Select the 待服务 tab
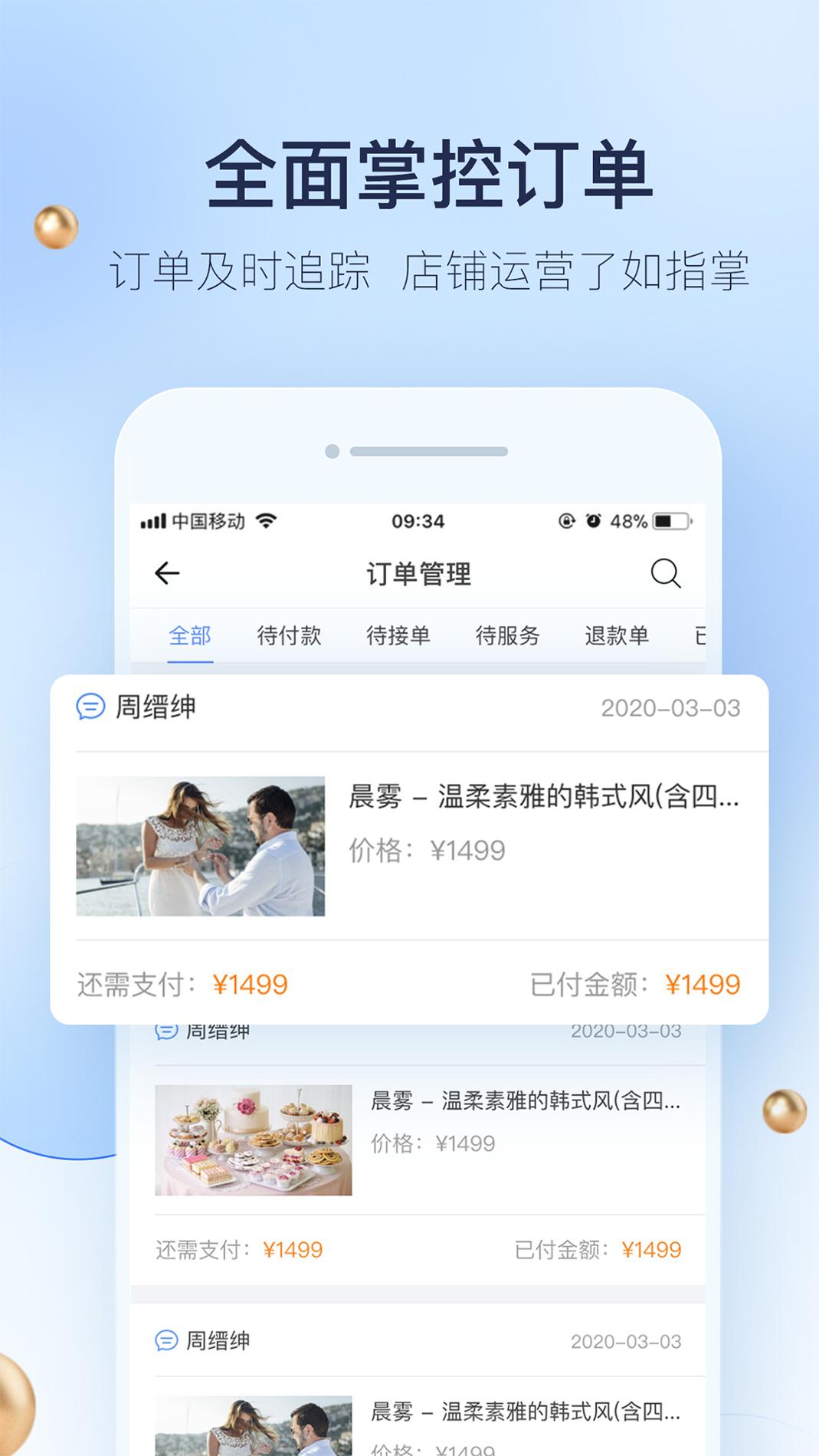 (508, 636)
